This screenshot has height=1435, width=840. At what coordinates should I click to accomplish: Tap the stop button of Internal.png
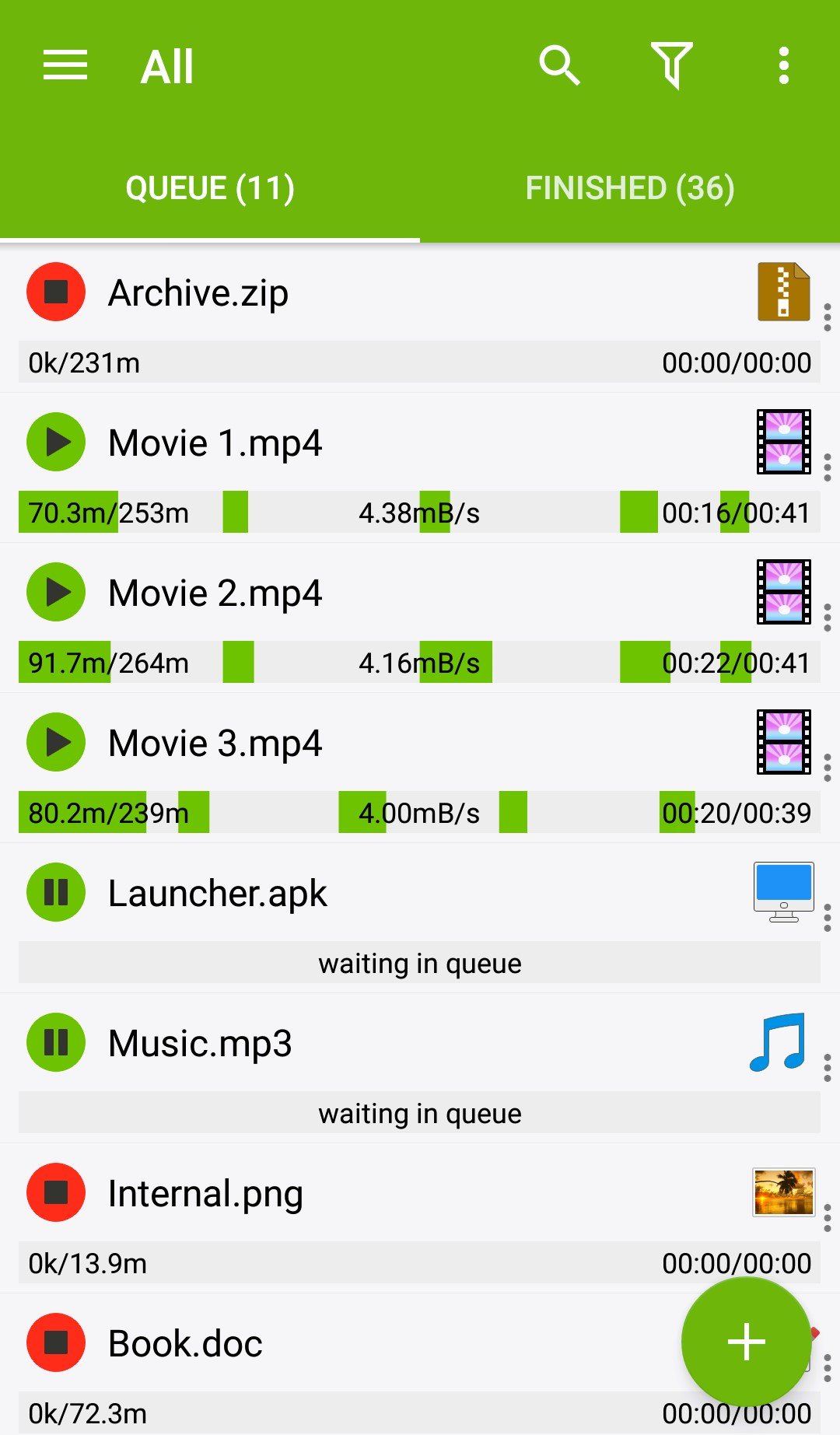tap(56, 1192)
